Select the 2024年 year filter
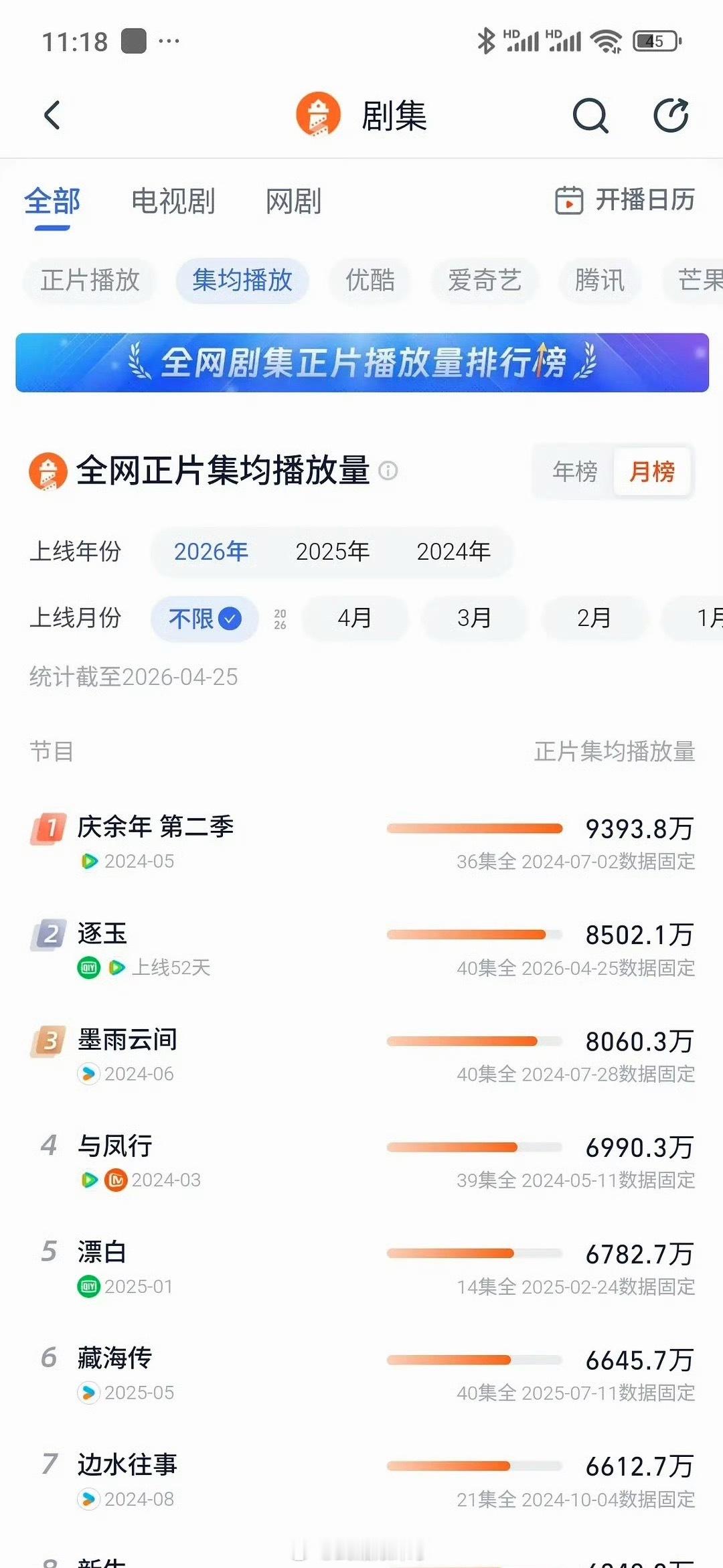 [x=455, y=552]
